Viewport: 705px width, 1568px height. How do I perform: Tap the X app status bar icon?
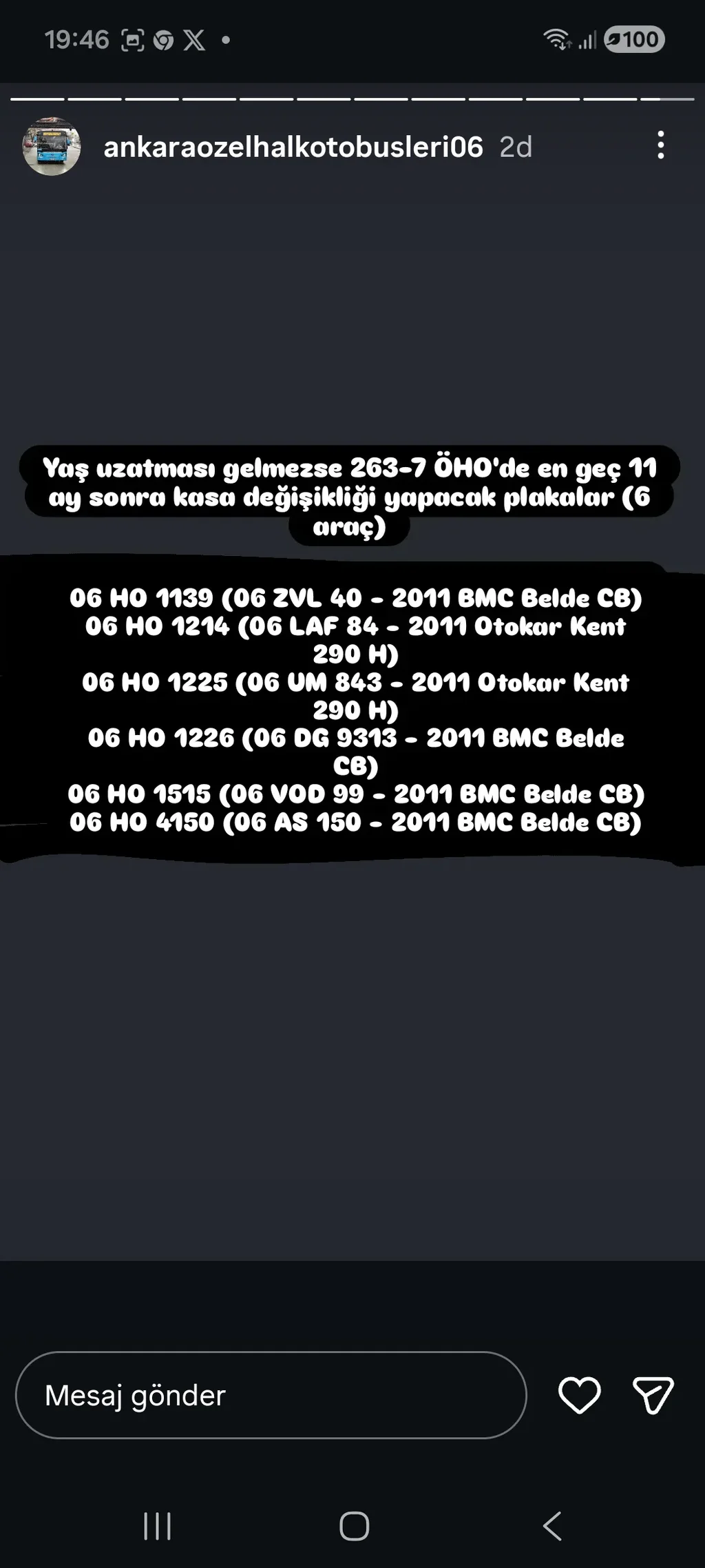(195, 41)
